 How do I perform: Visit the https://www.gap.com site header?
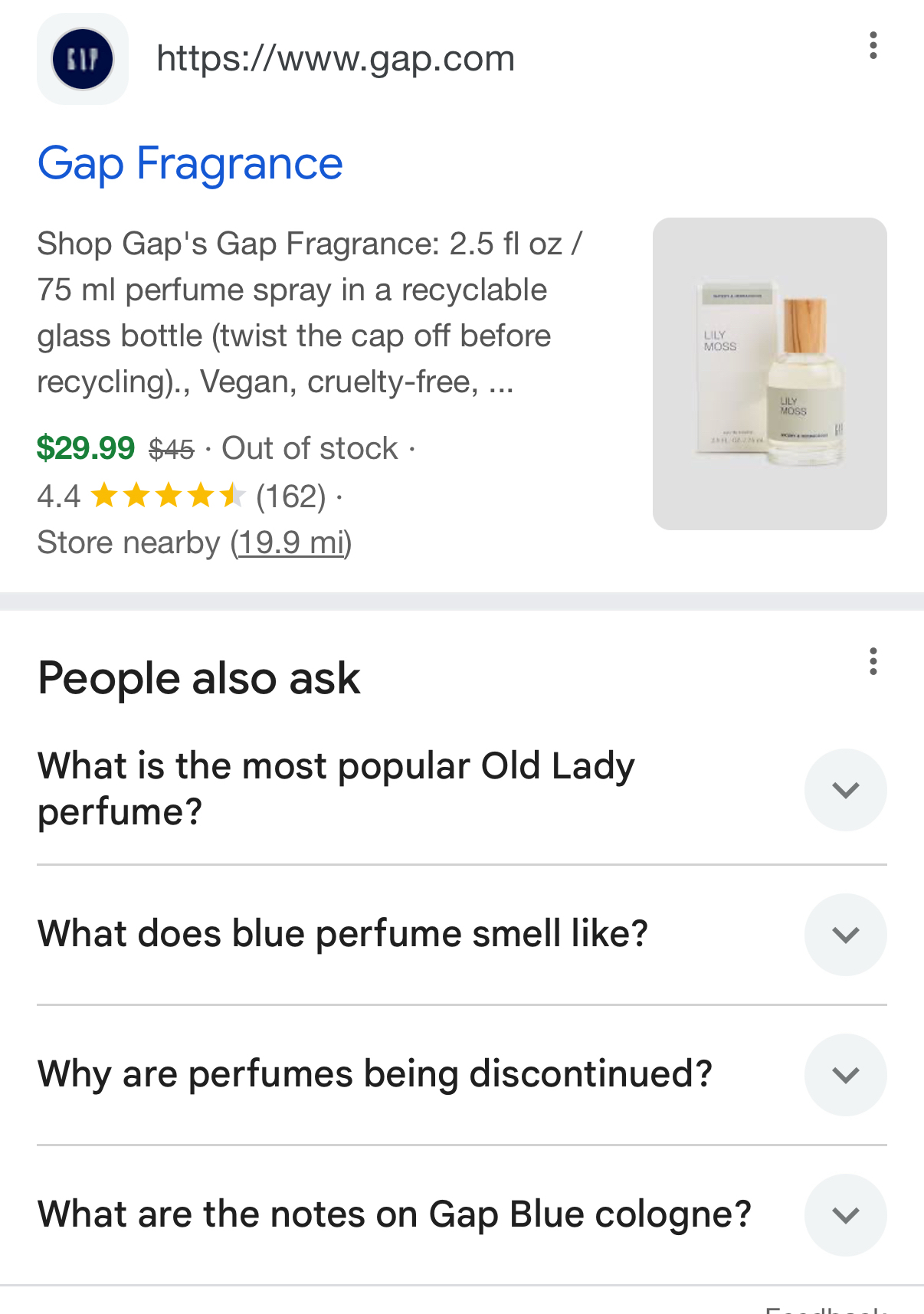click(x=335, y=59)
